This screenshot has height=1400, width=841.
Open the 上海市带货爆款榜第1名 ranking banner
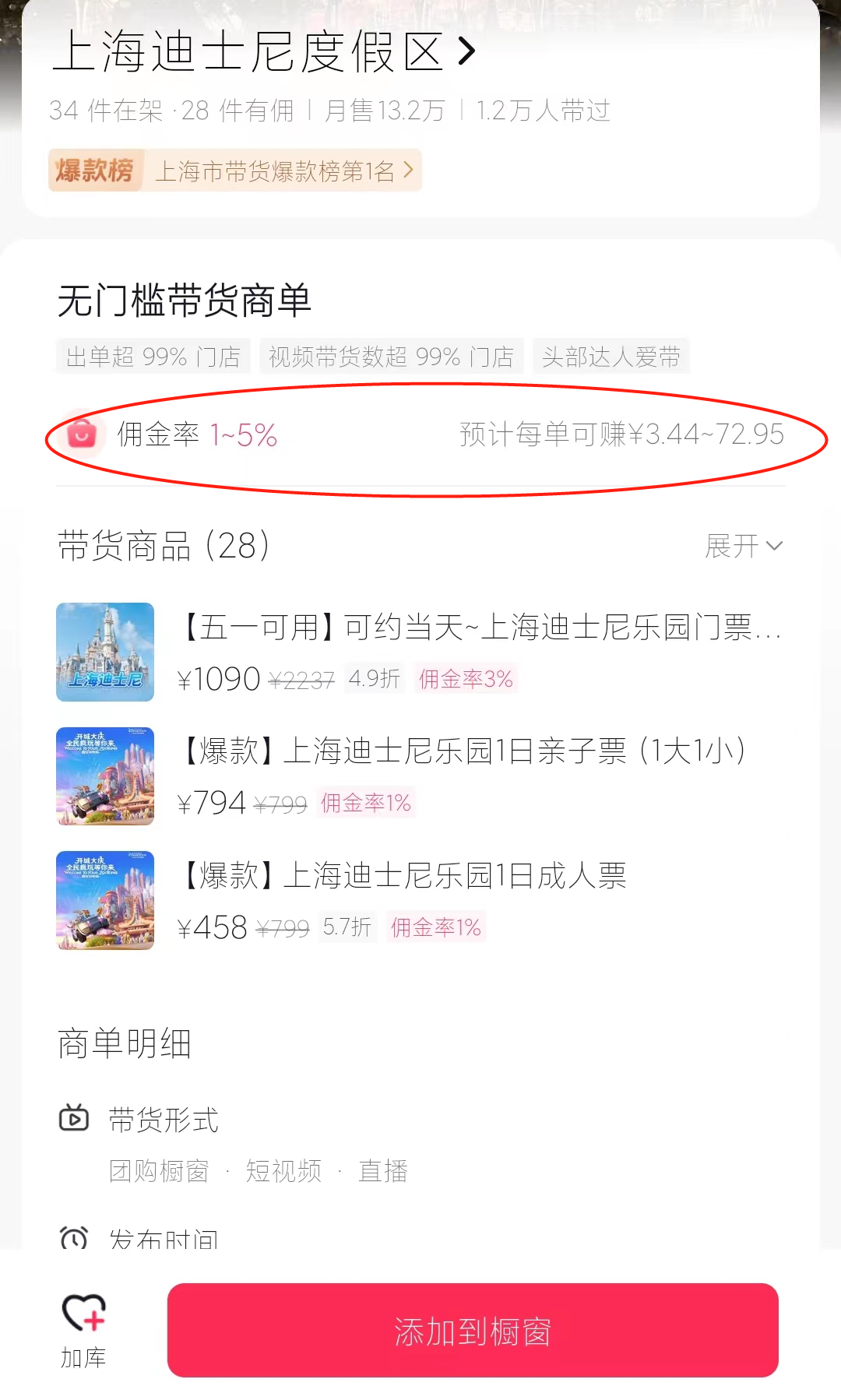pos(235,171)
